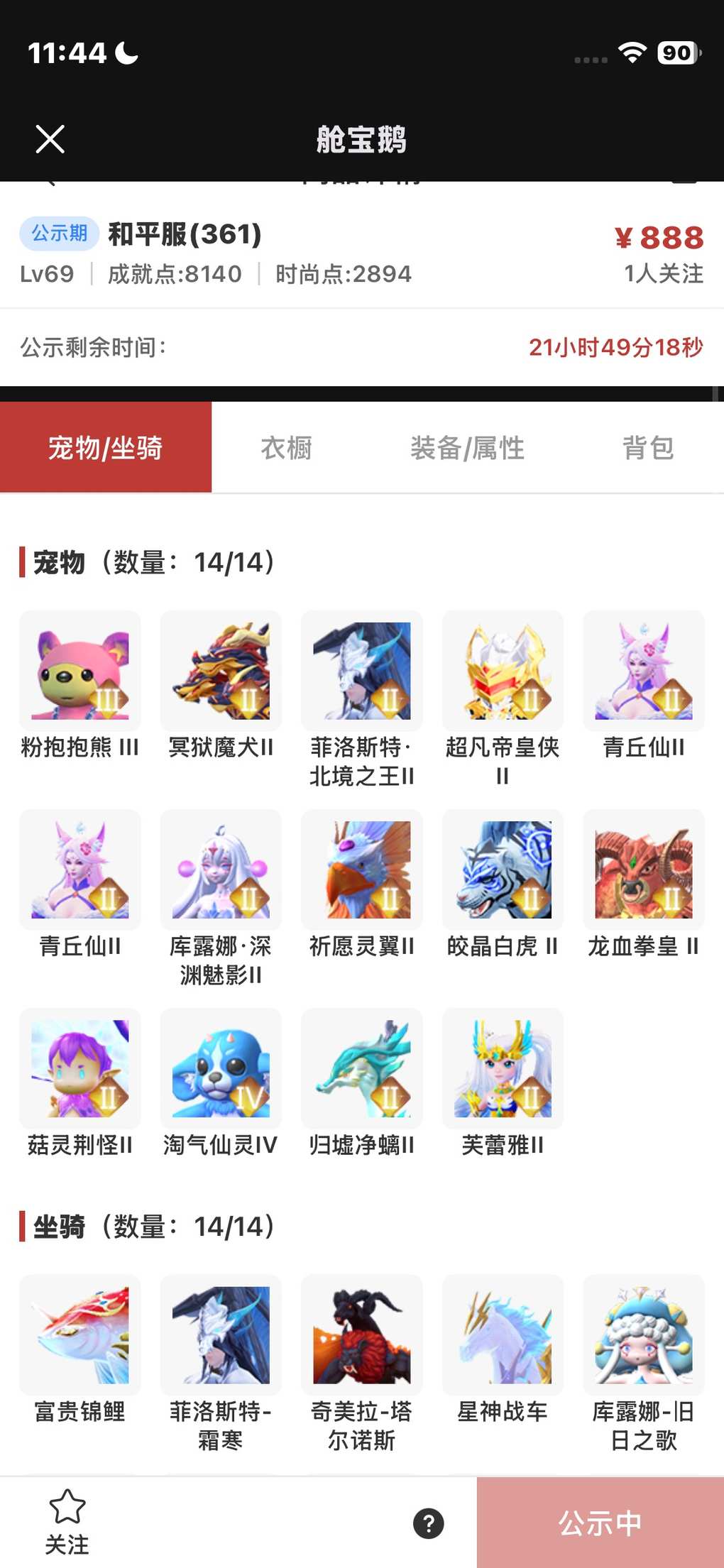Viewport: 724px width, 1568px height.
Task: Switch to the 衣橱 tab
Action: coord(286,448)
